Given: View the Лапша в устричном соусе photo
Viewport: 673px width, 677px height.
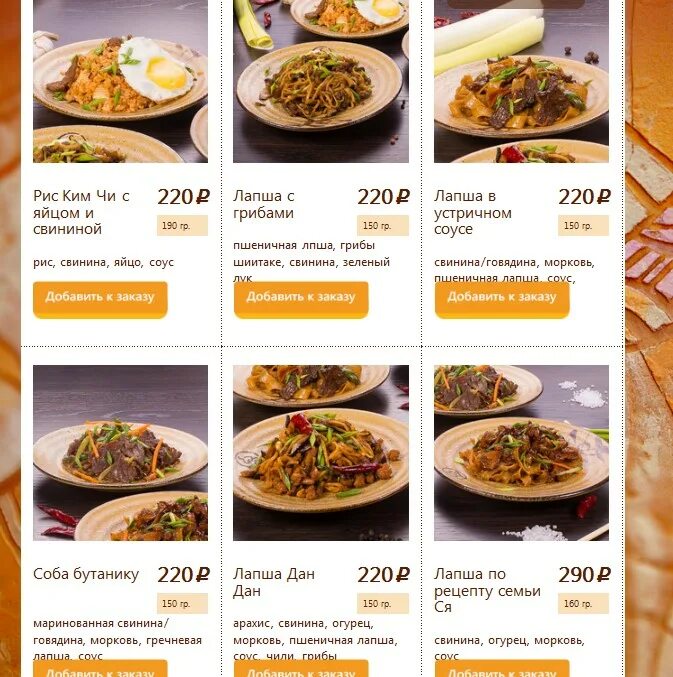Looking at the screenshot, I should 521,81.
